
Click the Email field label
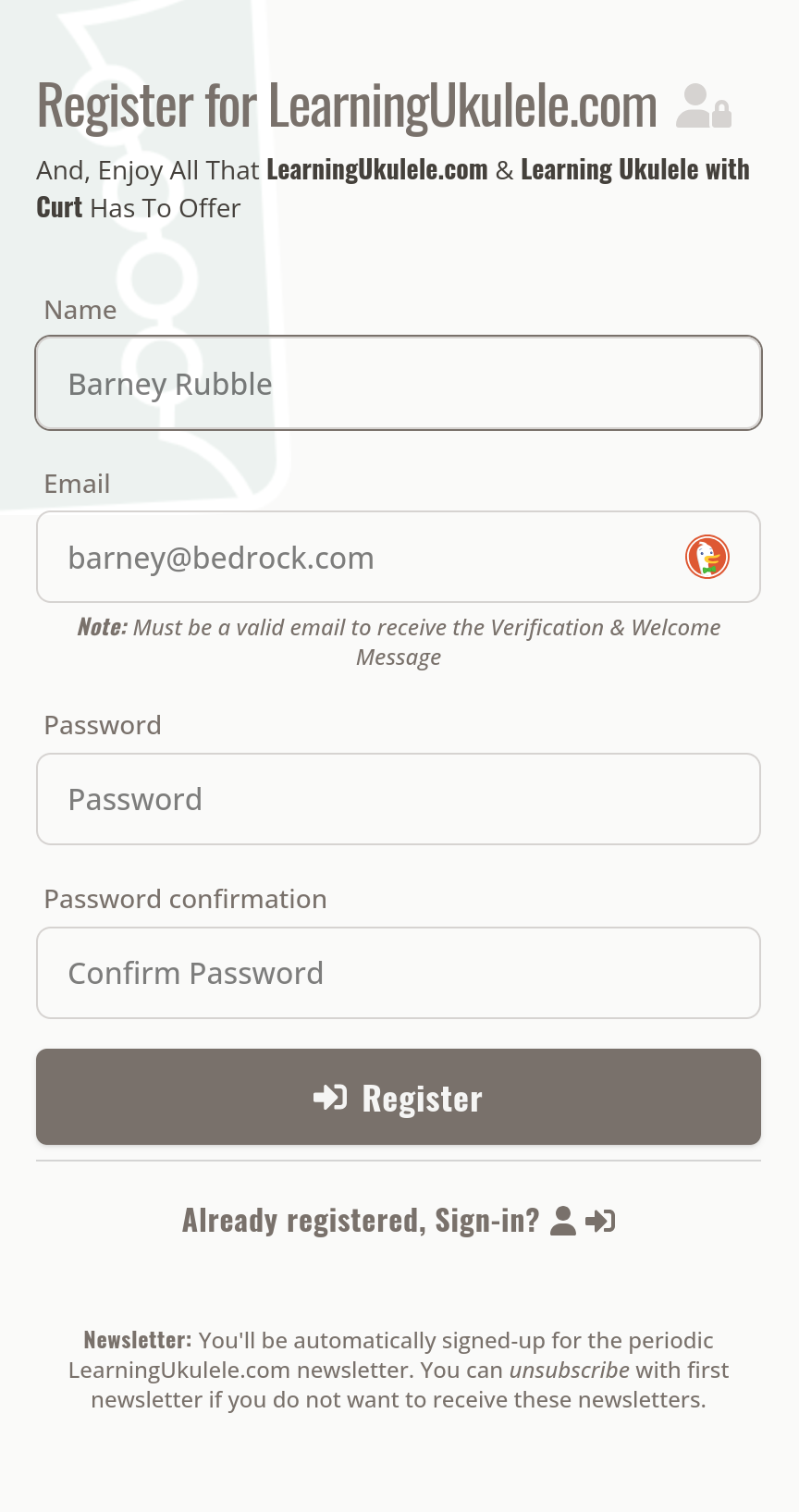(77, 484)
